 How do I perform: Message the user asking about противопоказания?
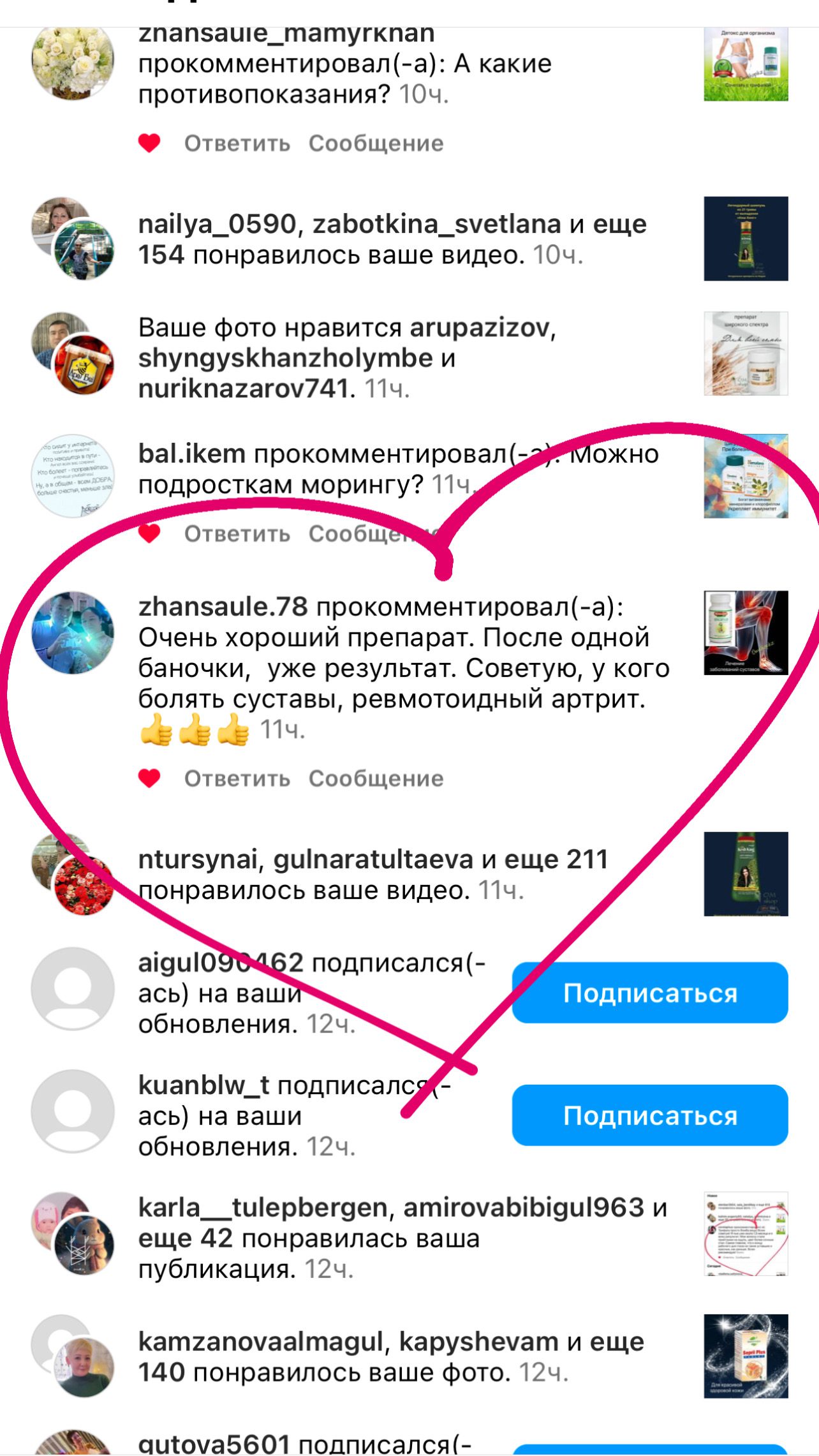click(x=376, y=144)
